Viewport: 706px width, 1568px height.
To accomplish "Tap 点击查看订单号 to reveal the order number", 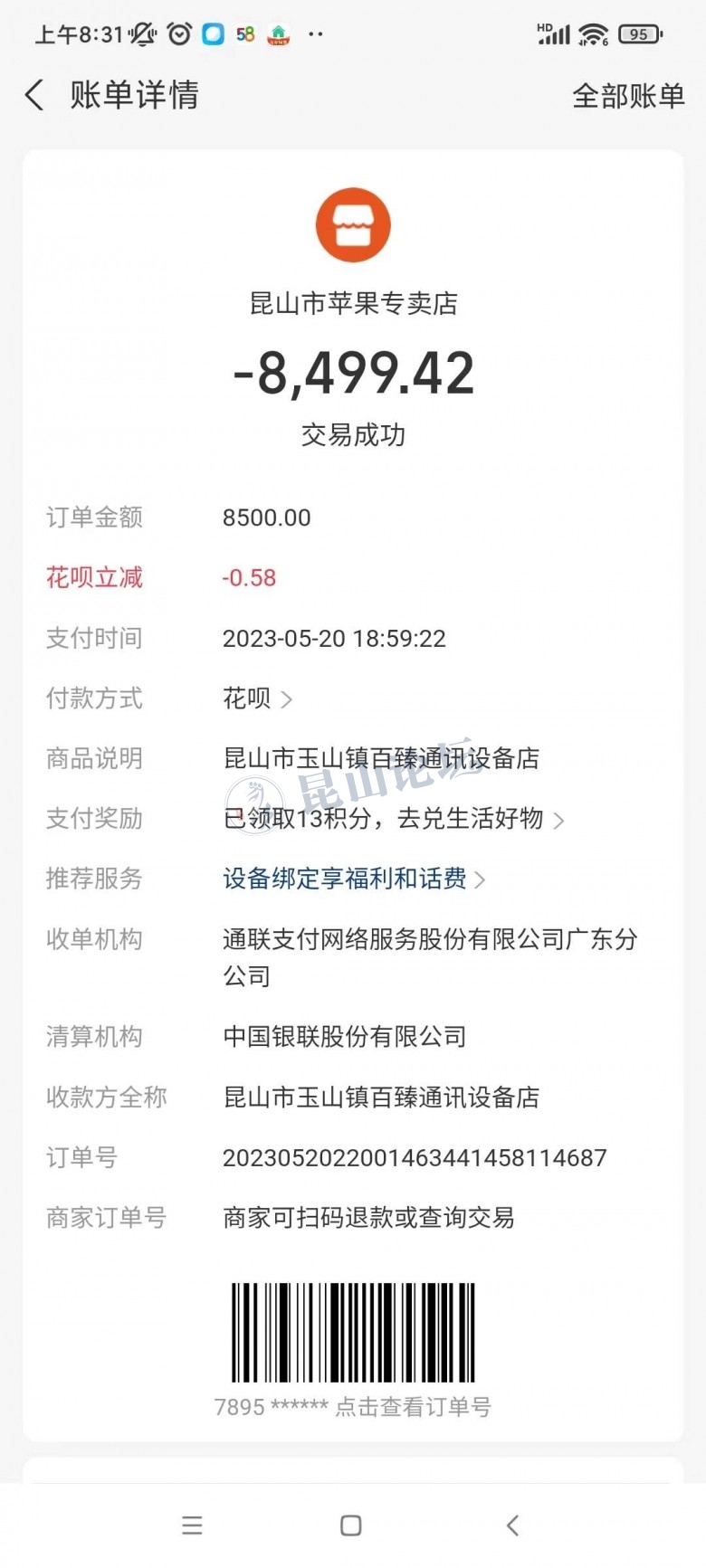I will pos(413,1407).
